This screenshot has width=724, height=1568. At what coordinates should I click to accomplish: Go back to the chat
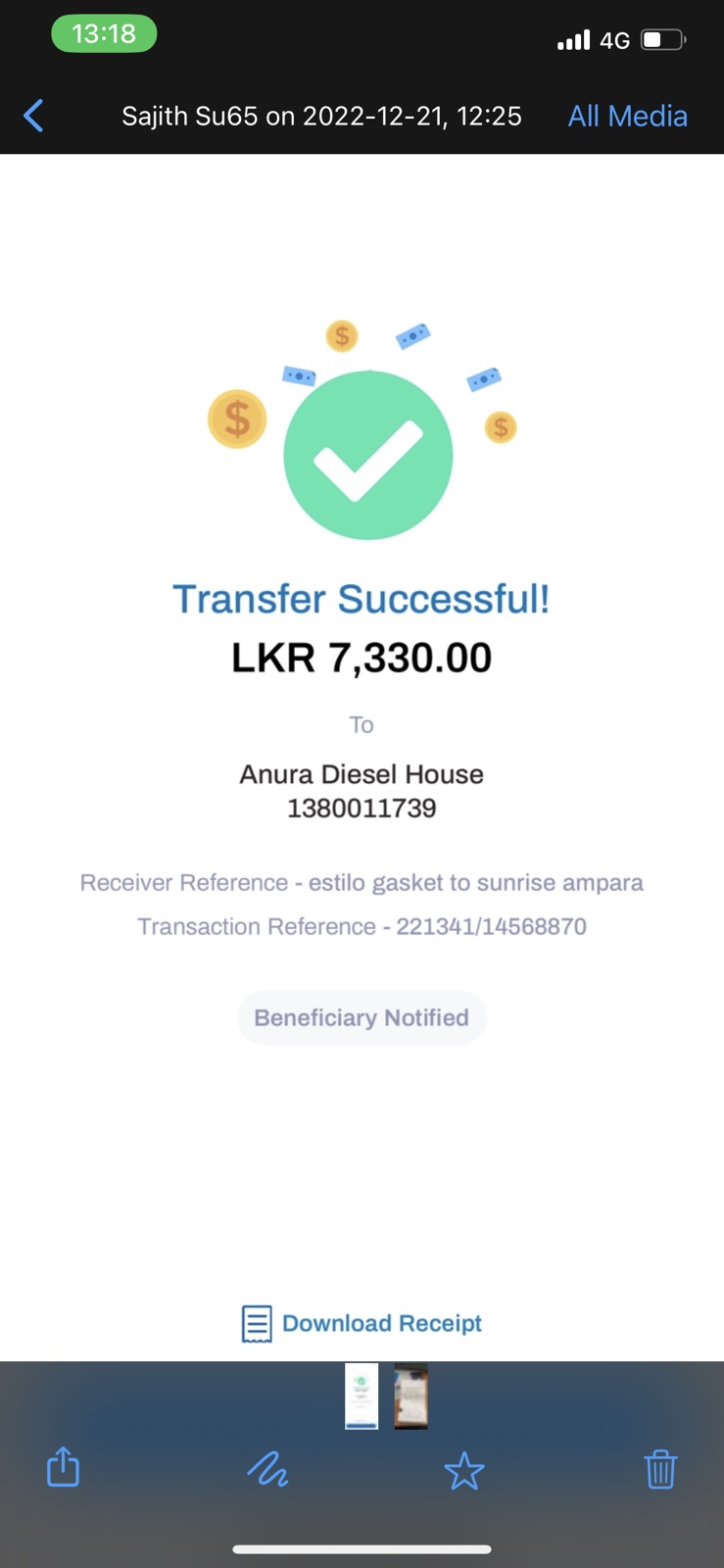[x=33, y=116]
